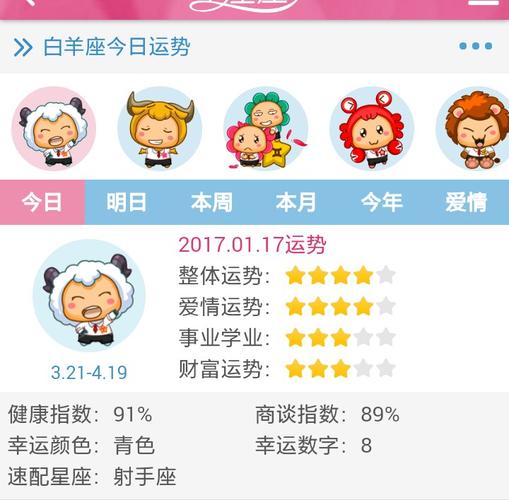Switch to the 明日 tab

pyautogui.click(x=127, y=202)
